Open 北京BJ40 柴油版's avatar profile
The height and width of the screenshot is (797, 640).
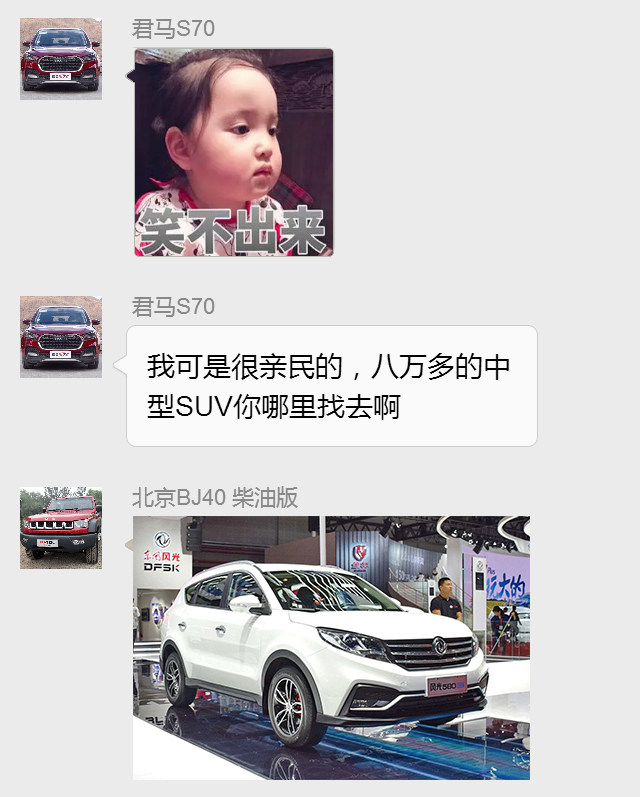tap(61, 528)
